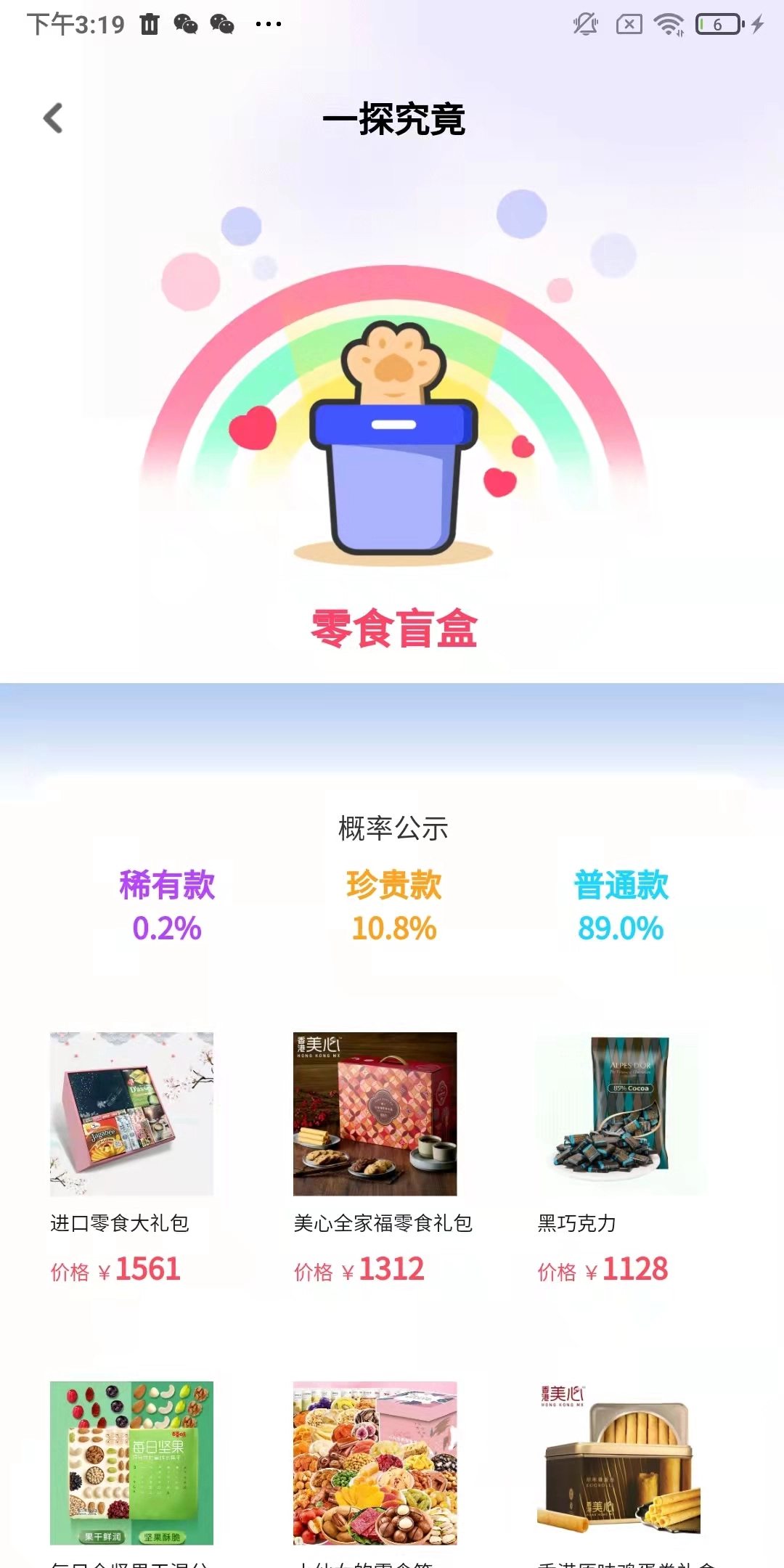The height and width of the screenshot is (1568, 784).
Task: View the 美心全家福零食礼包 item
Action: click(x=375, y=1114)
